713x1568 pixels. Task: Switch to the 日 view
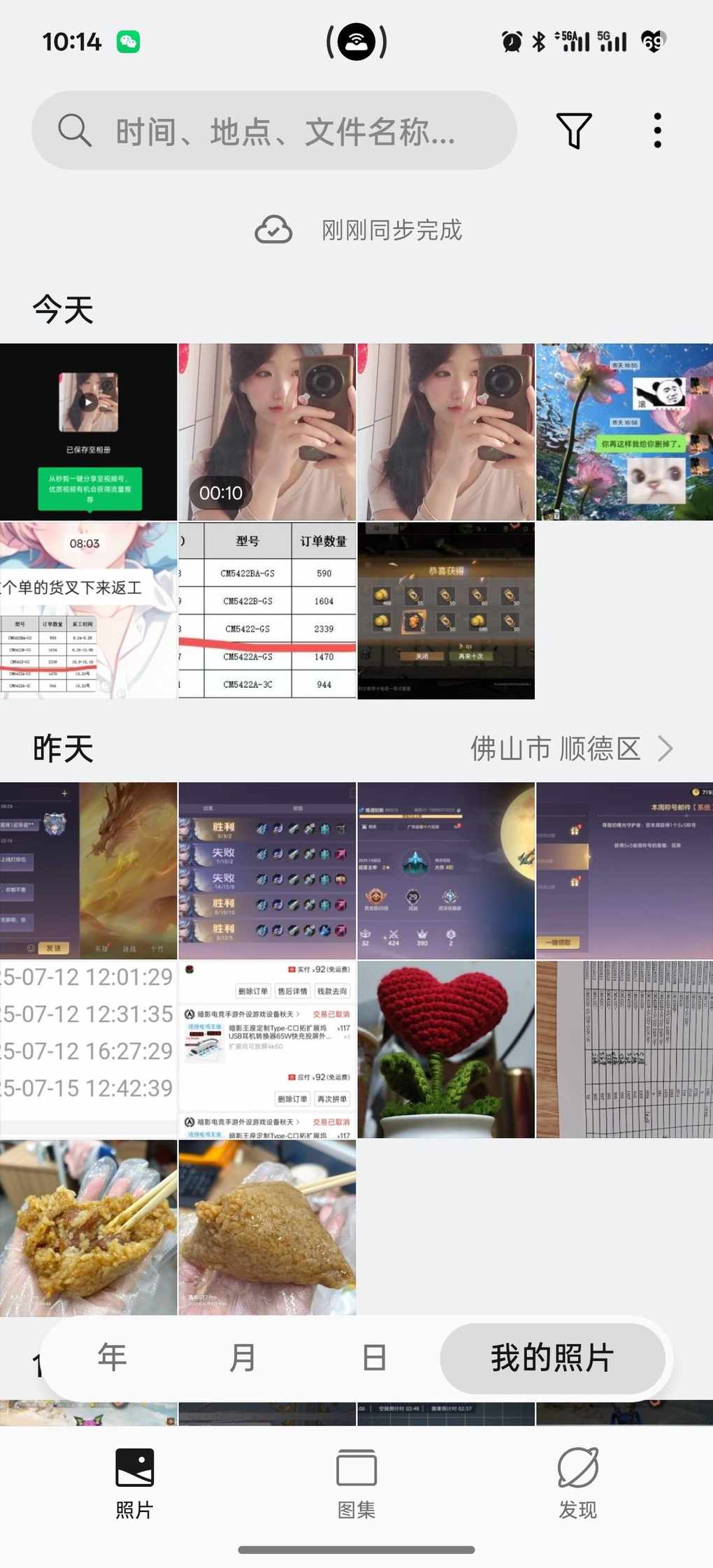tap(374, 1357)
